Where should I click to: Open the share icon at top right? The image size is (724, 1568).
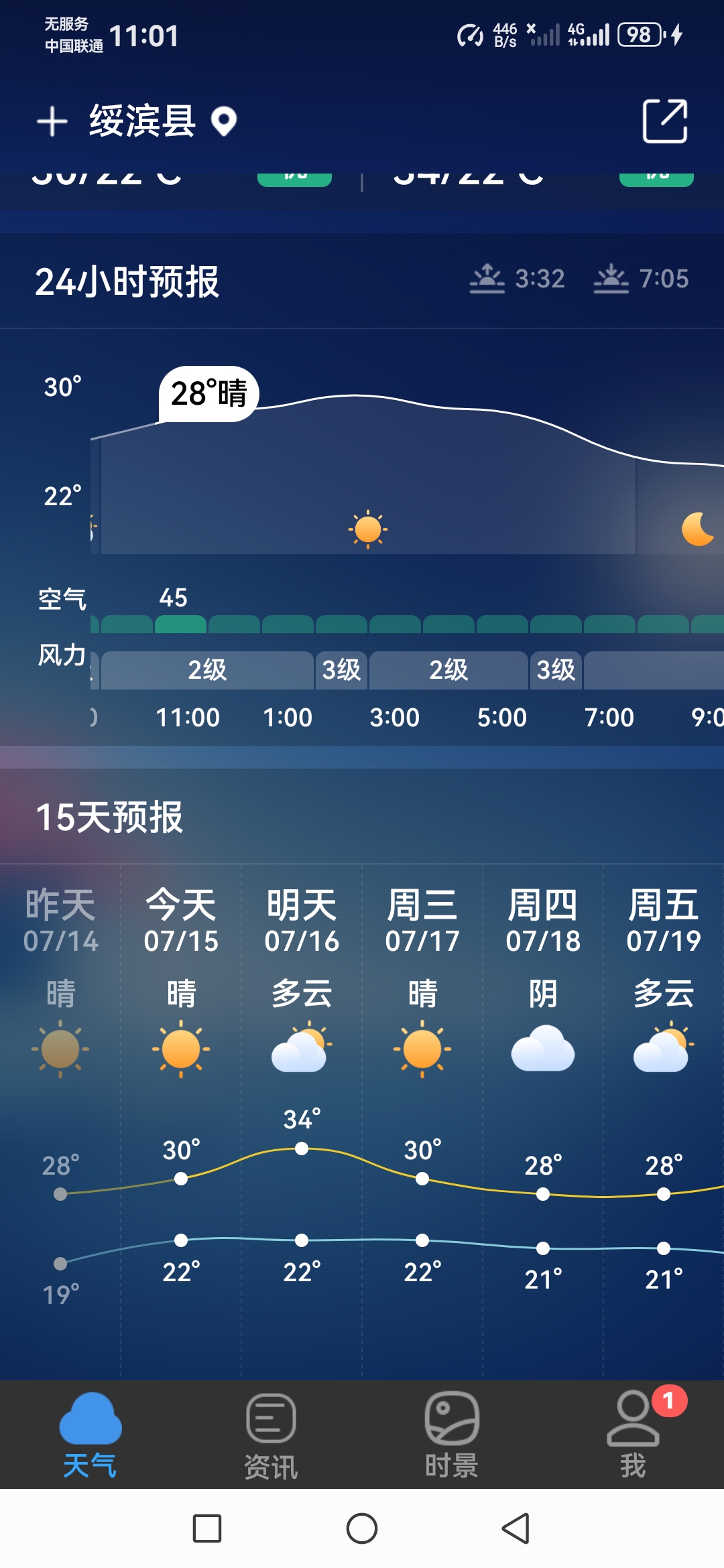[x=668, y=121]
